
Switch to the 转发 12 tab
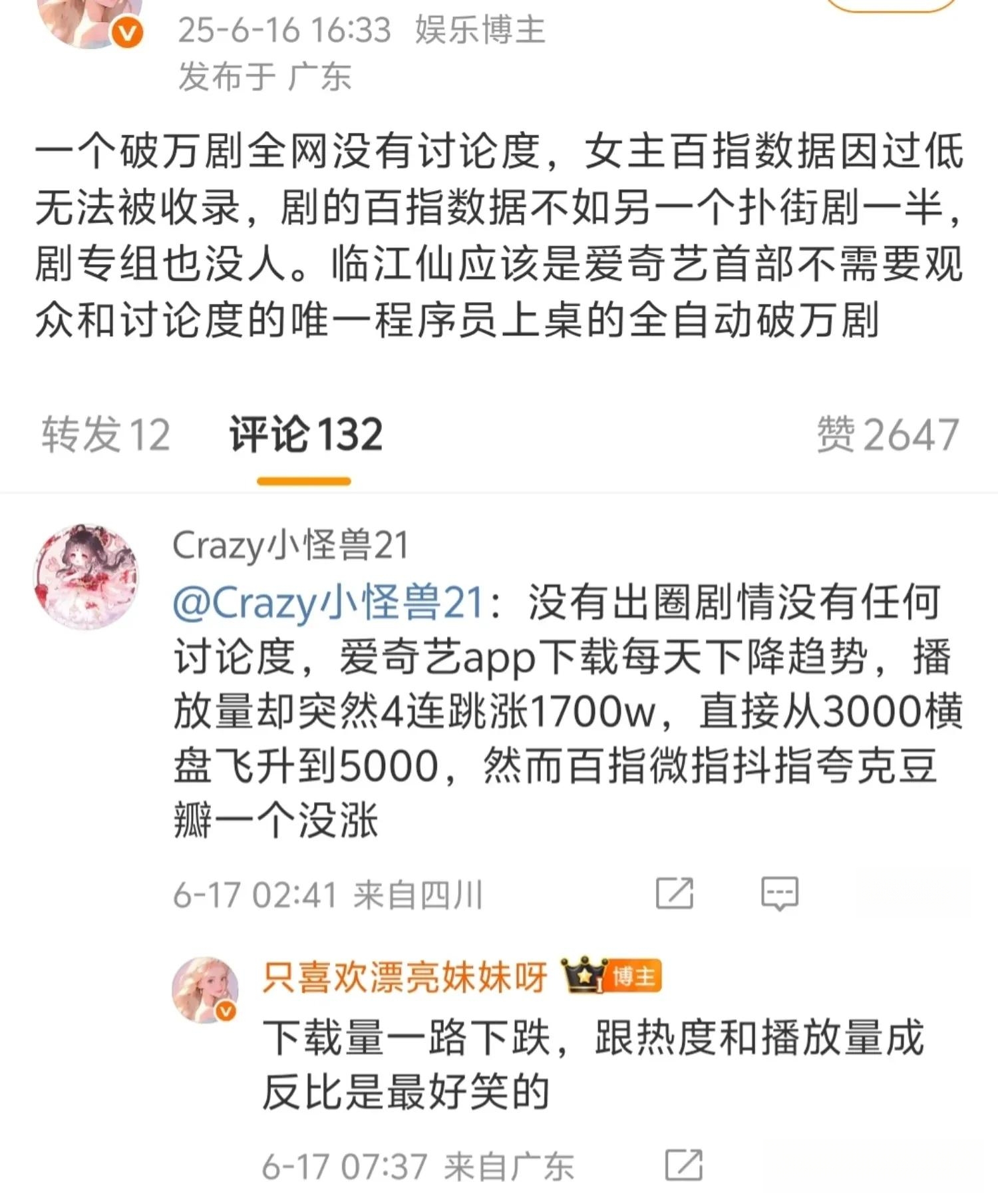coord(106,435)
